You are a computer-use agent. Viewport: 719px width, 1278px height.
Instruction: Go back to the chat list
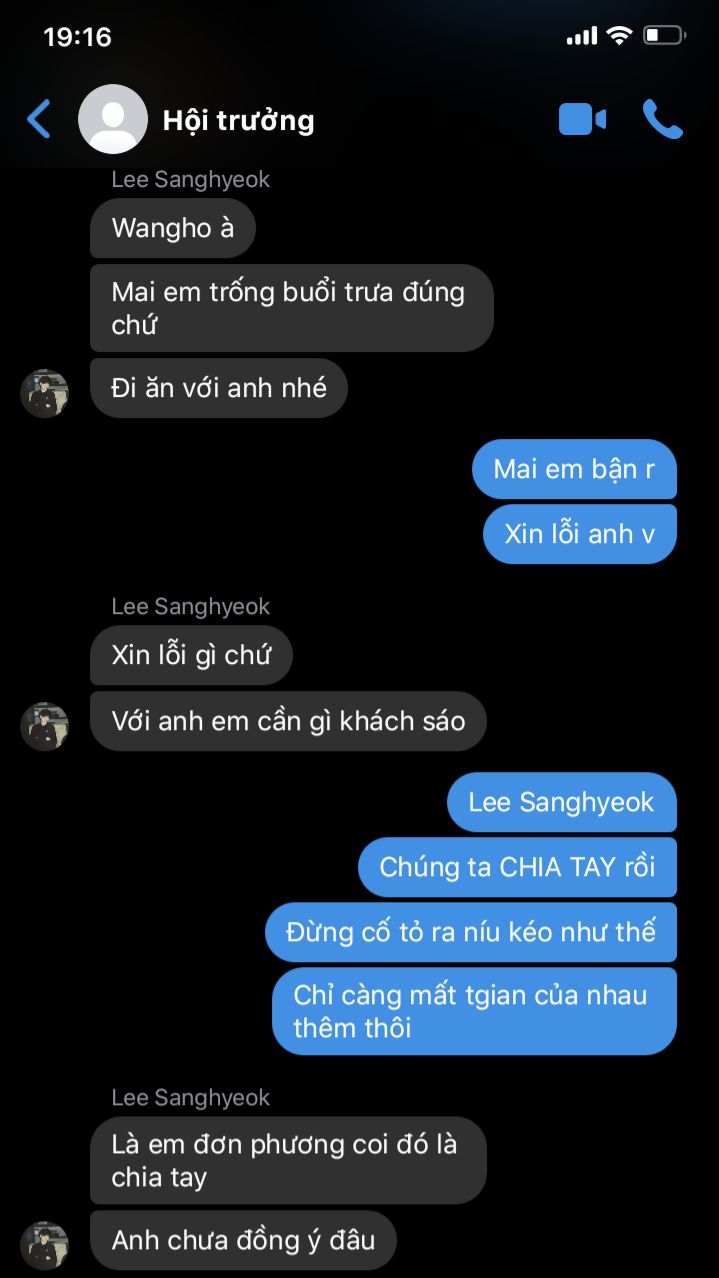pos(38,120)
